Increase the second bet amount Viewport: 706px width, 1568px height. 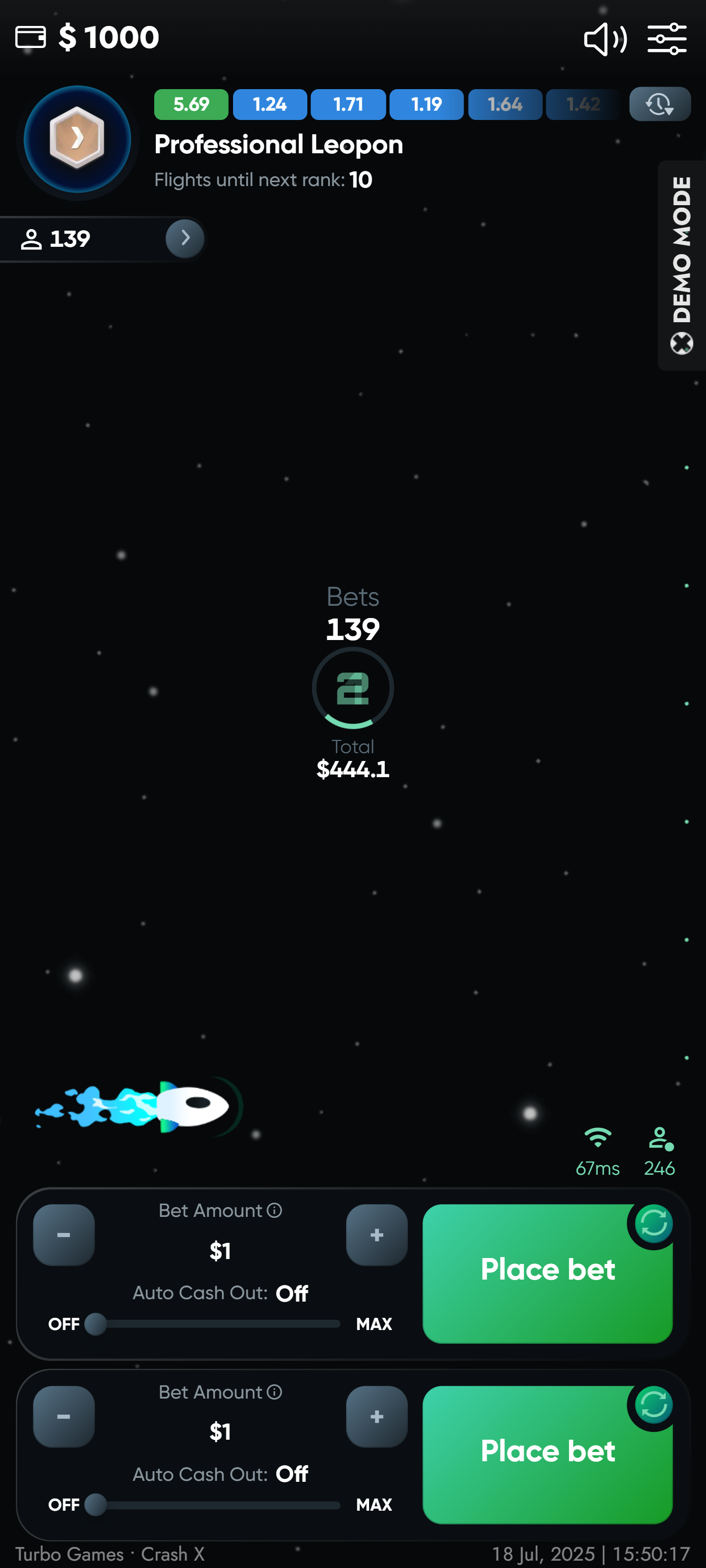point(377,1416)
